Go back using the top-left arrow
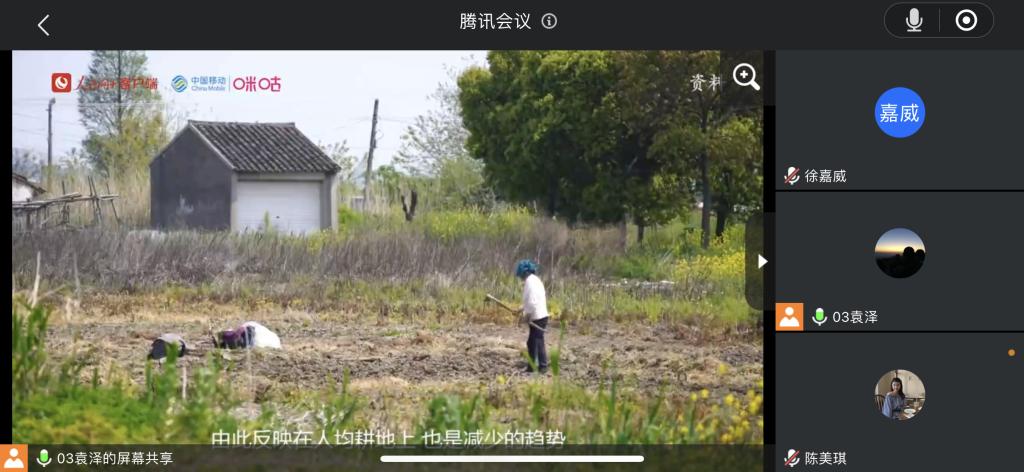The image size is (1024, 472). click(x=43, y=25)
